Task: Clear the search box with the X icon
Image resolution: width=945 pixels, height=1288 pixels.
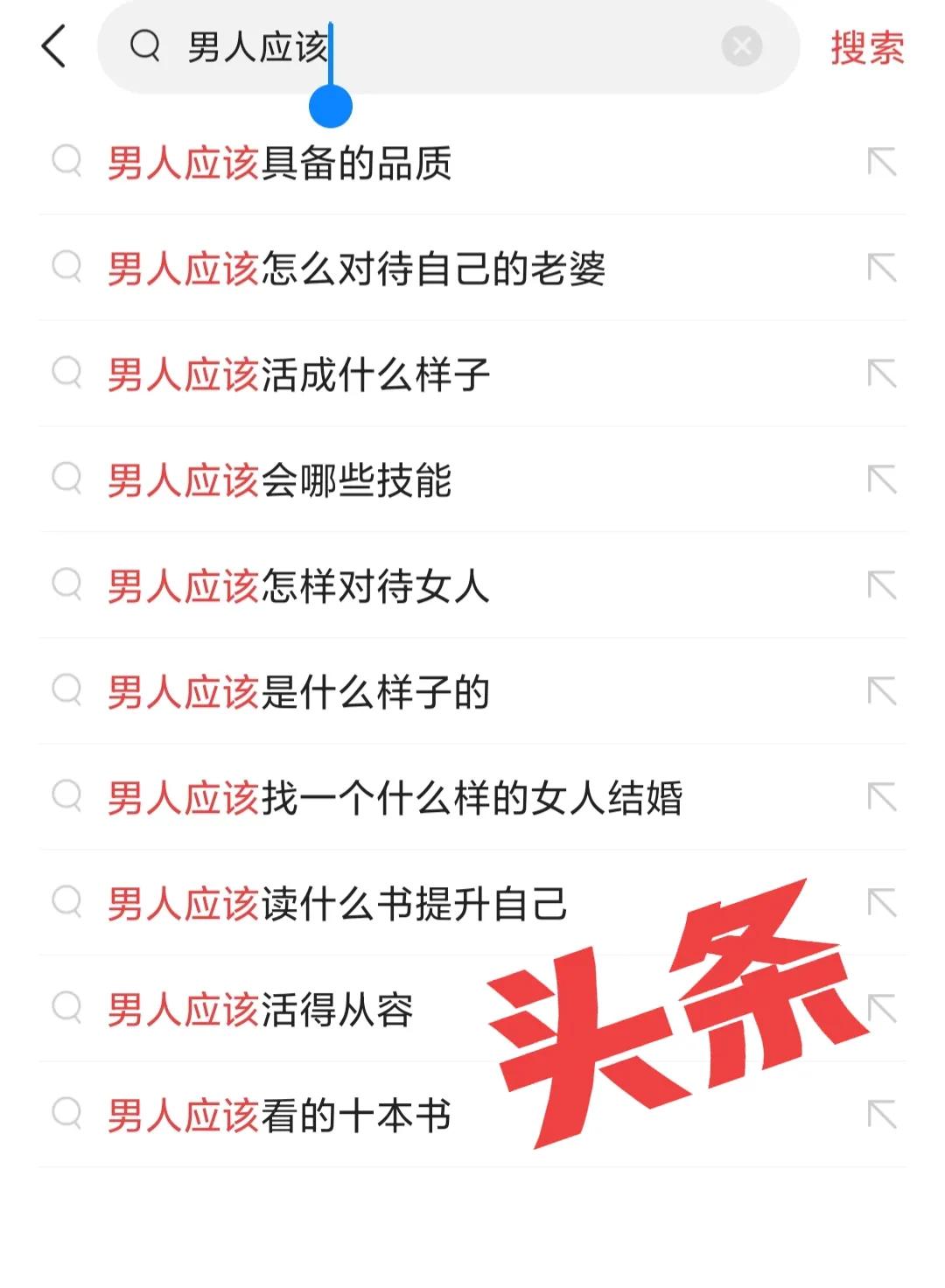Action: pos(740,46)
